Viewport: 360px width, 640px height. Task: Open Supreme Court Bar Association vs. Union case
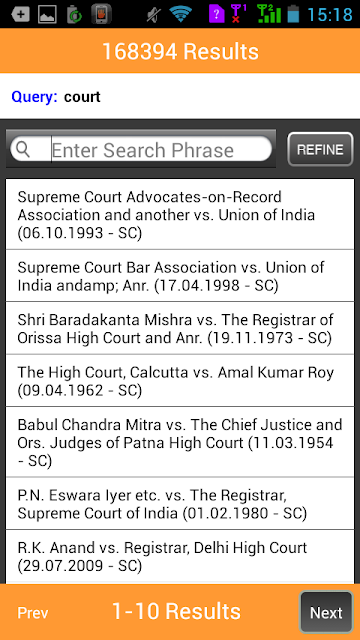pos(180,276)
